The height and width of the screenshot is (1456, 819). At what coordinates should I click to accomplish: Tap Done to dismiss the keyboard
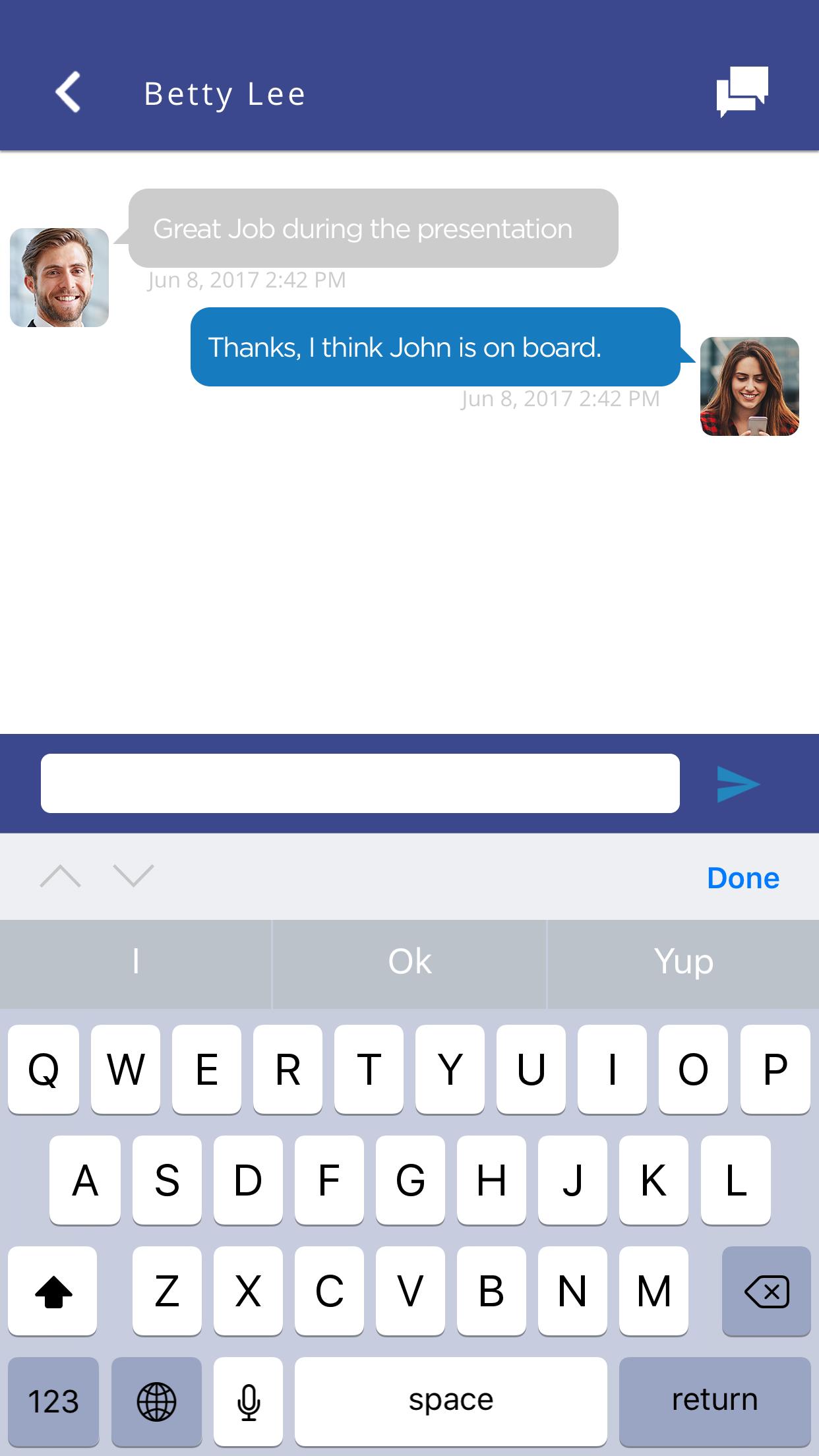(743, 878)
